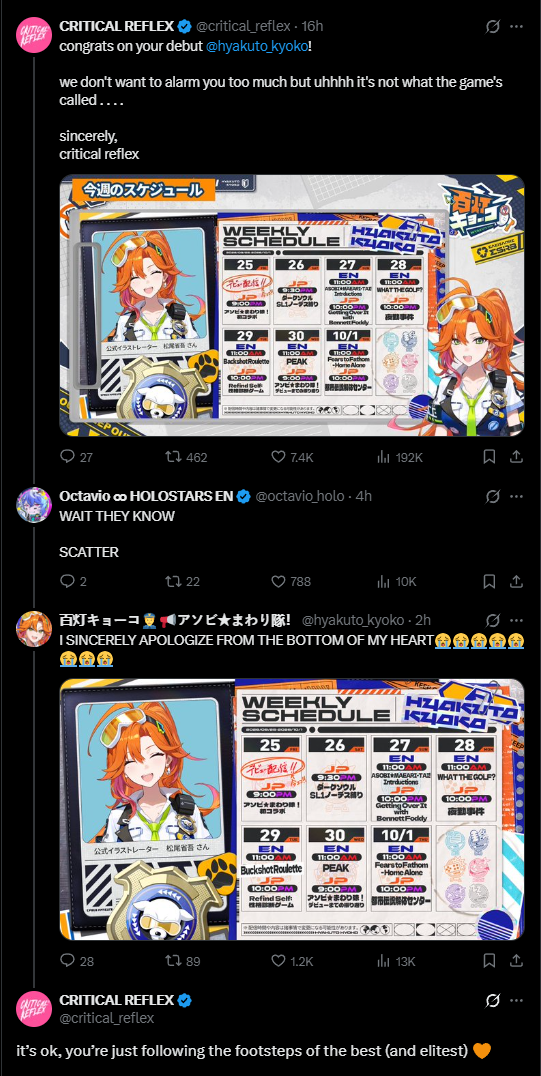Open overflow menu on Octavio's tweet
The height and width of the screenshot is (1076, 541).
(x=517, y=496)
